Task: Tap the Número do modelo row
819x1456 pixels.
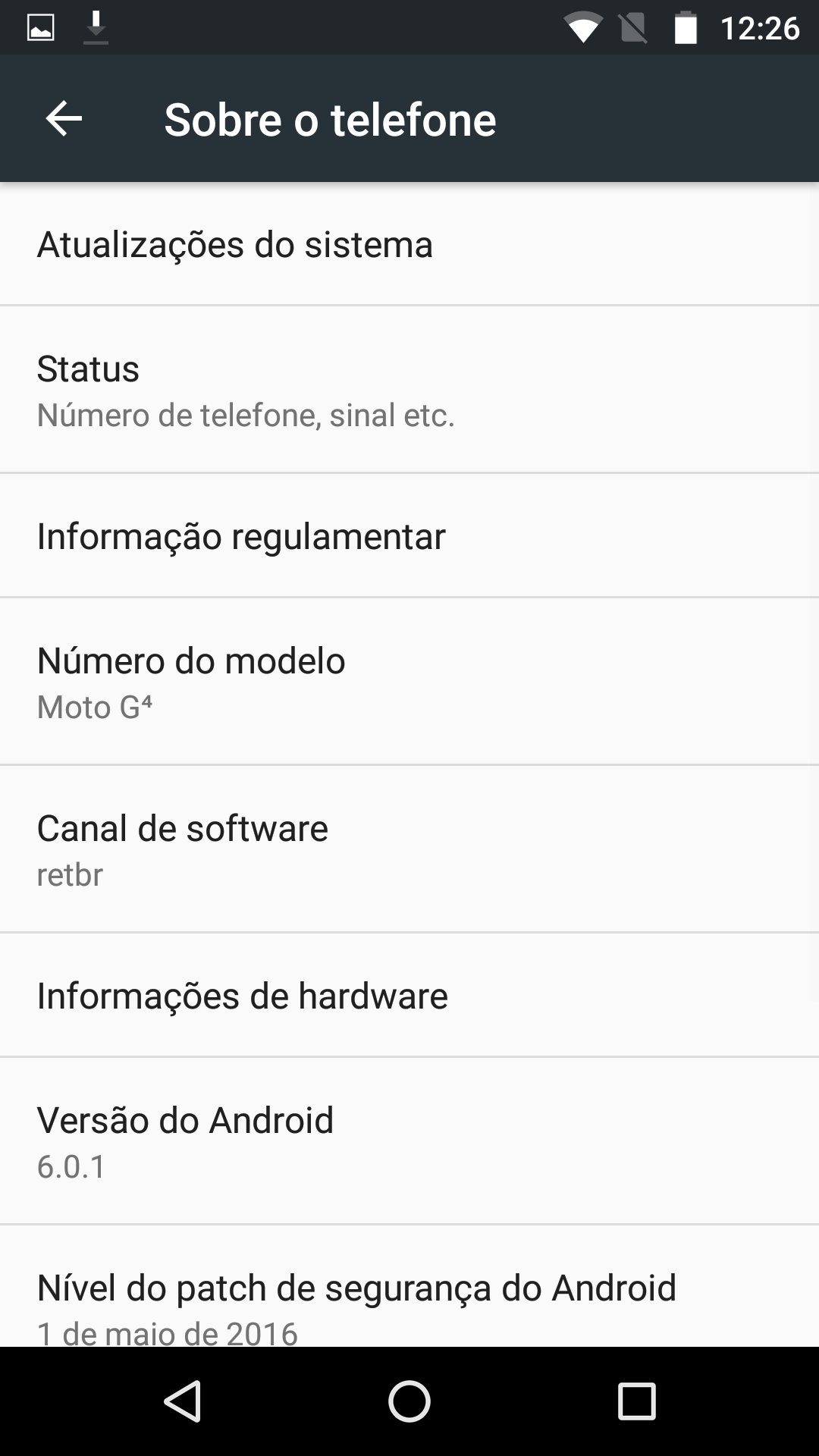Action: pyautogui.click(x=409, y=681)
